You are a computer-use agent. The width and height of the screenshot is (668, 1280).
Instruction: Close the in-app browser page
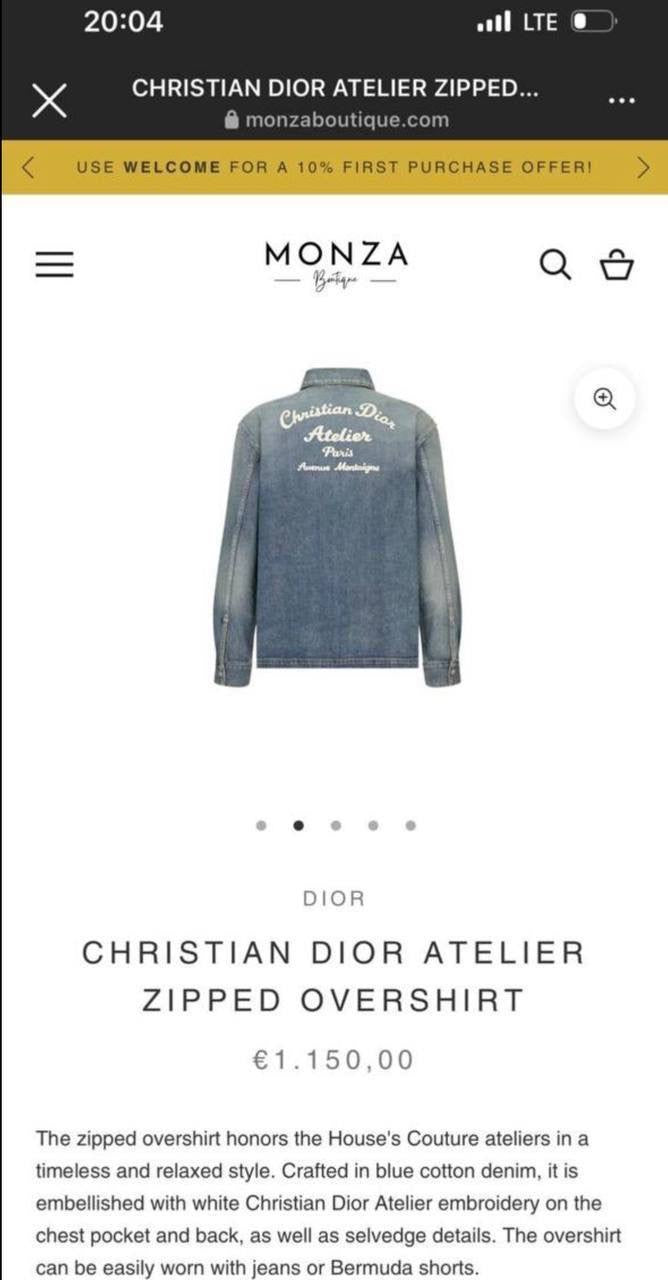point(50,100)
